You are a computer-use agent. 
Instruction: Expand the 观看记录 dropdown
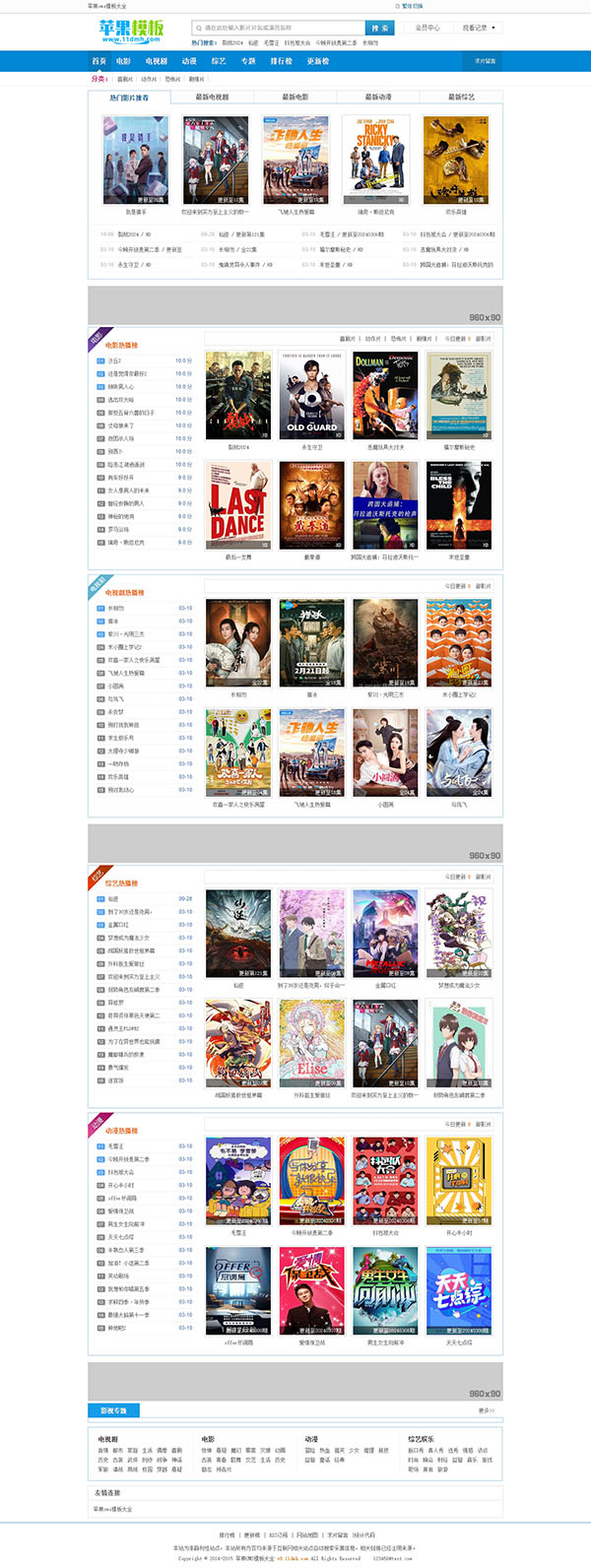480,29
